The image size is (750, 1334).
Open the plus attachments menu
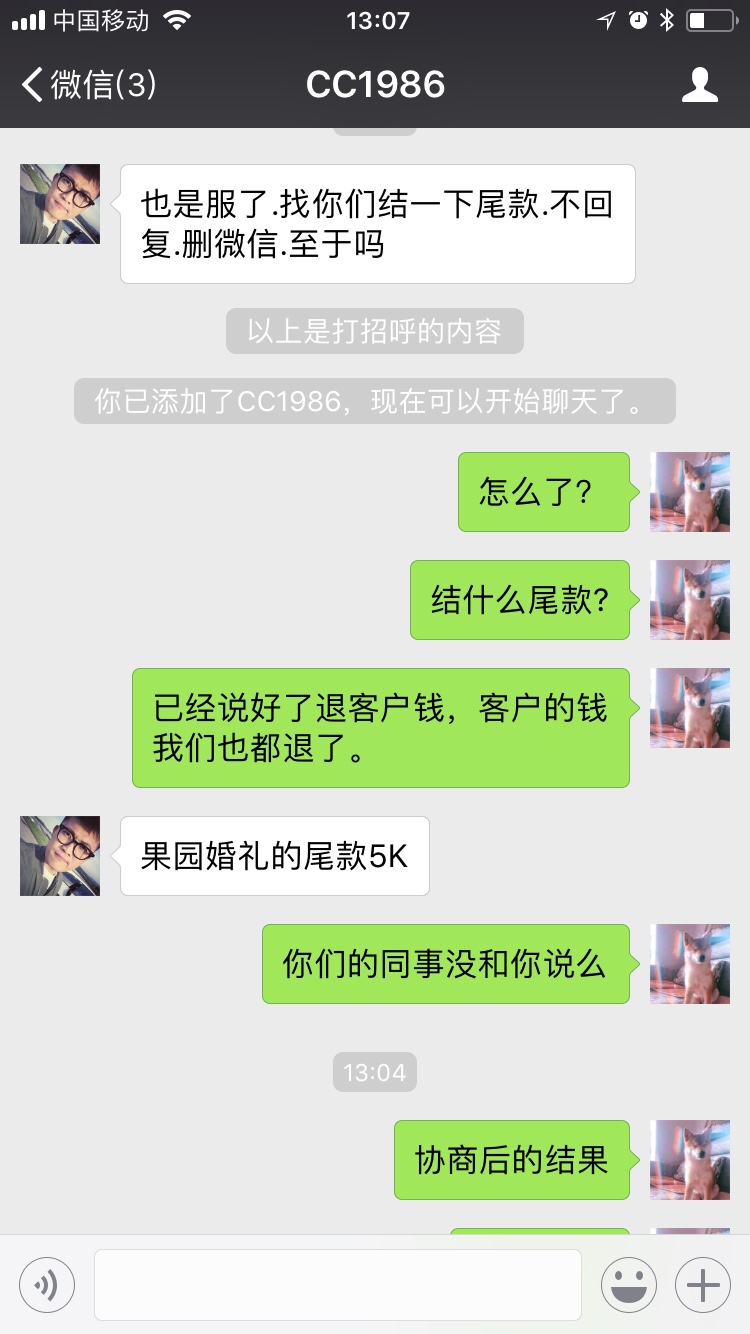pos(703,1285)
